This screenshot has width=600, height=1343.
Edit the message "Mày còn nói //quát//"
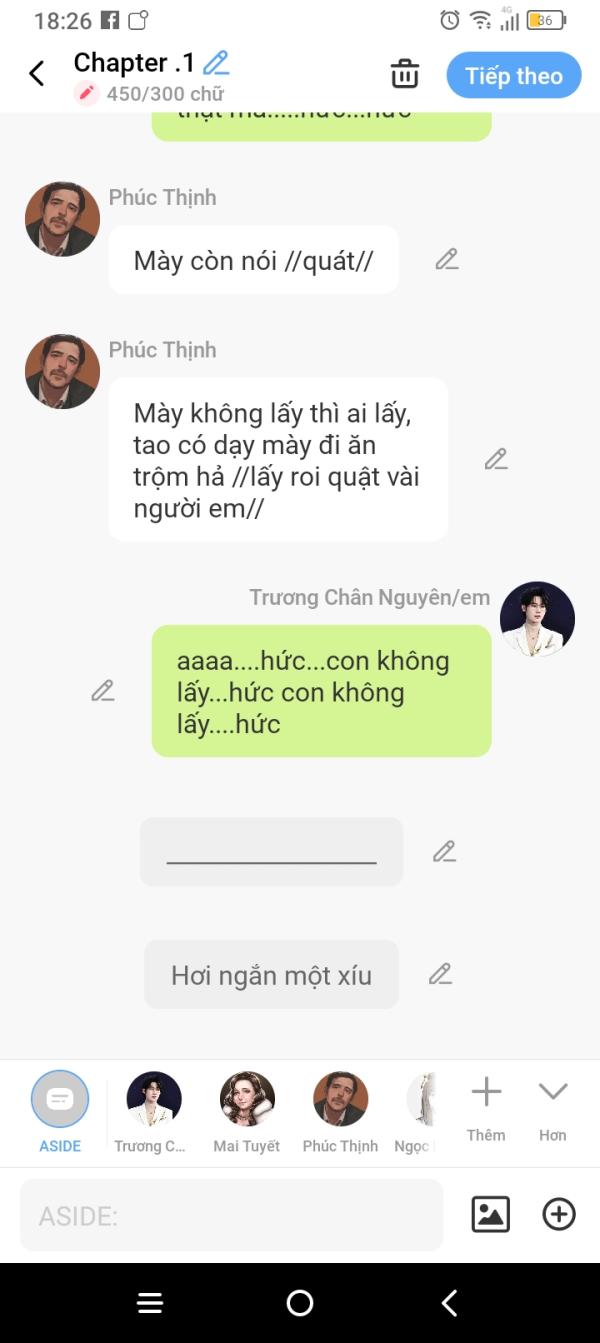[x=447, y=260]
